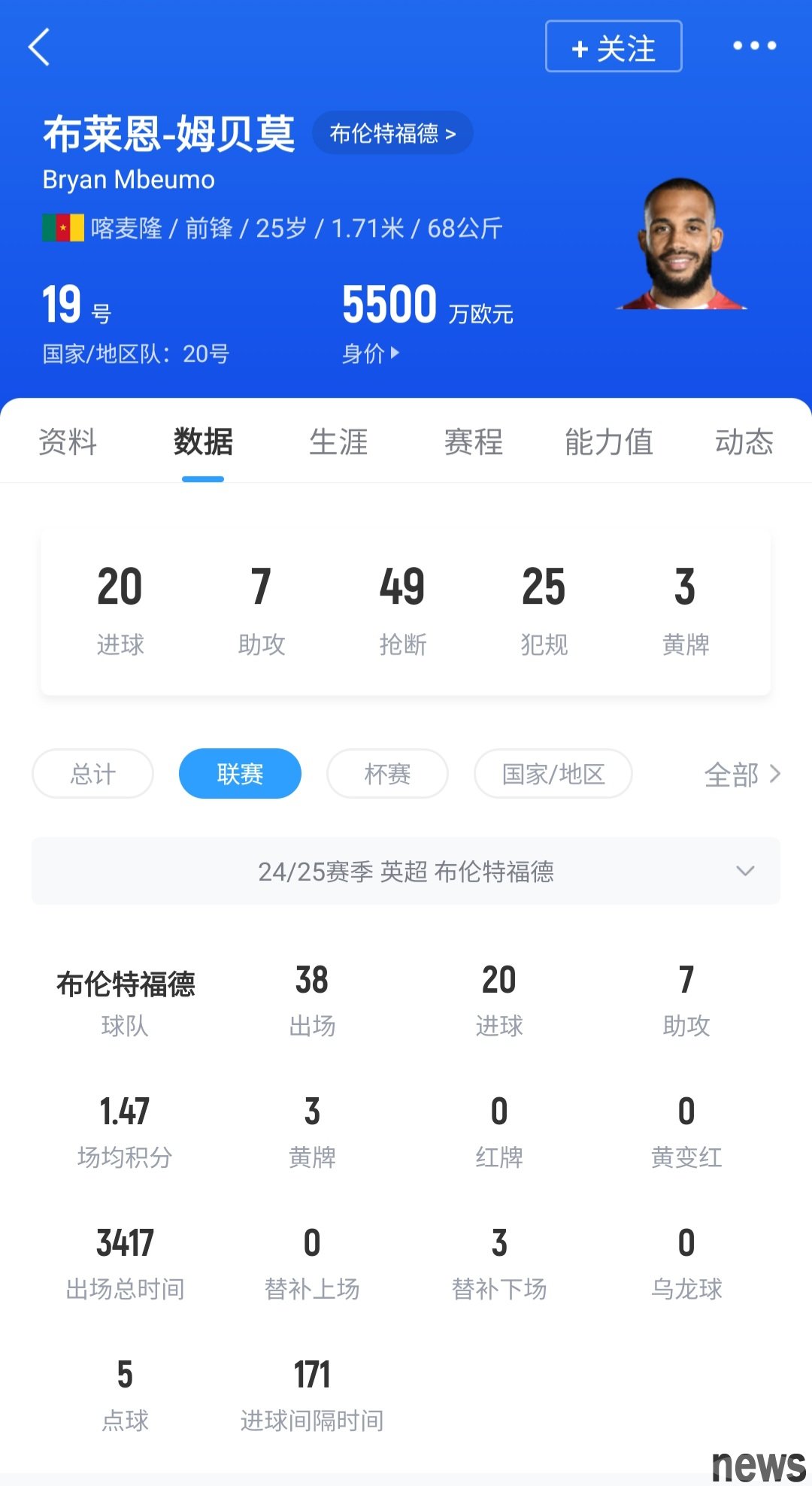
Task: Filter stats by 杯赛
Action: pos(387,773)
